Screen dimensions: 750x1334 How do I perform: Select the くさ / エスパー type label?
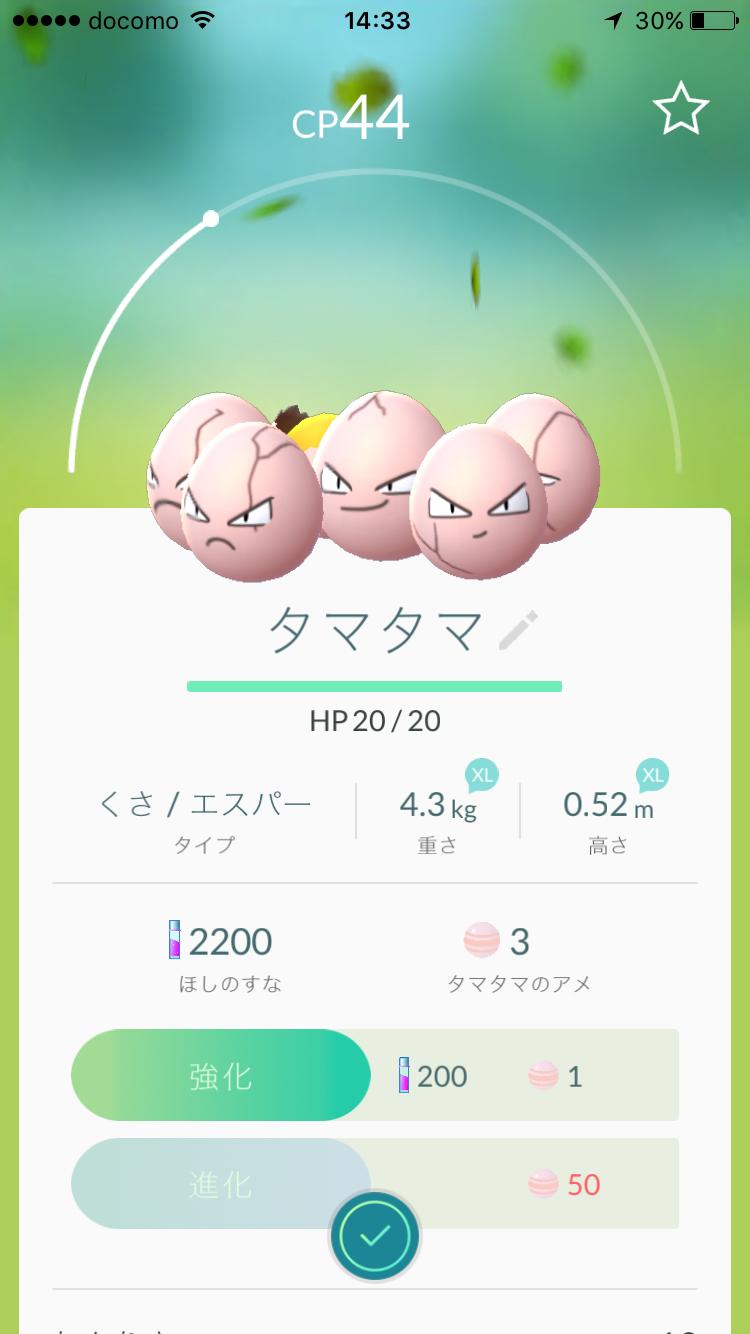tap(205, 802)
